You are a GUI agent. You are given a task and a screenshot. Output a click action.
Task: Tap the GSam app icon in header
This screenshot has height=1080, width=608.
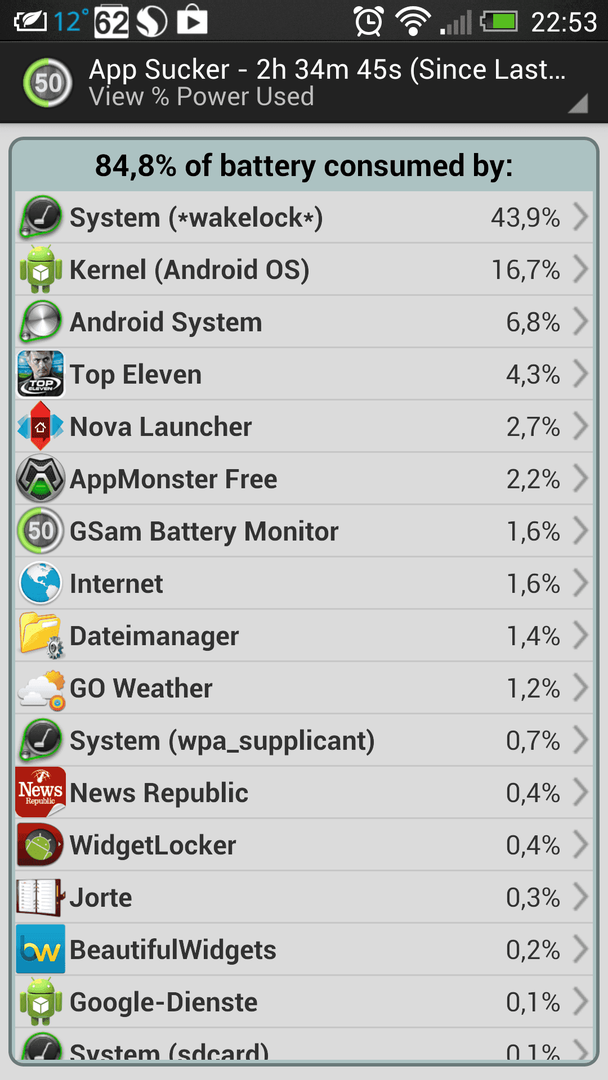click(x=47, y=83)
